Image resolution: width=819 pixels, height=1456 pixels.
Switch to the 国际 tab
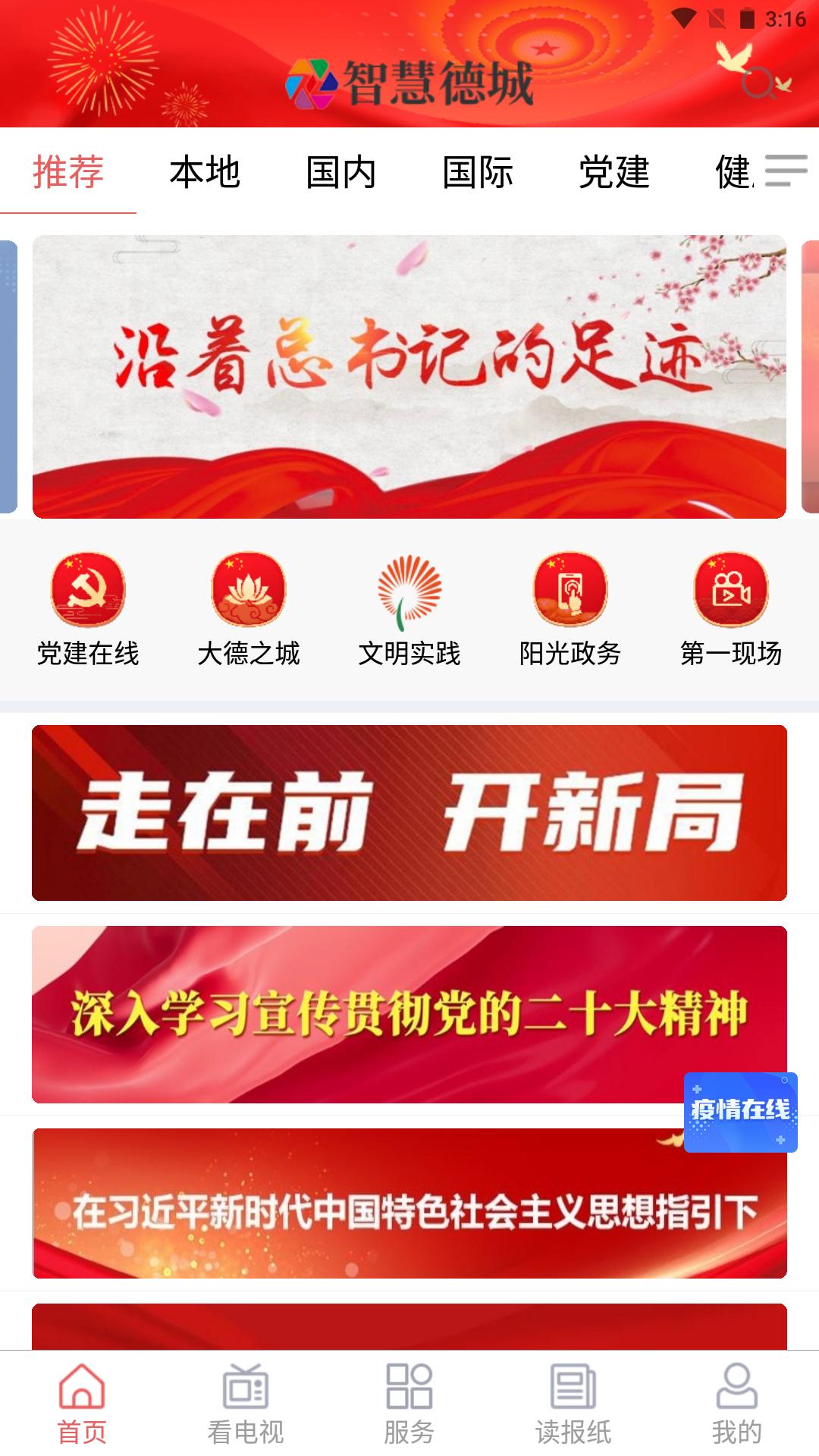(x=478, y=173)
